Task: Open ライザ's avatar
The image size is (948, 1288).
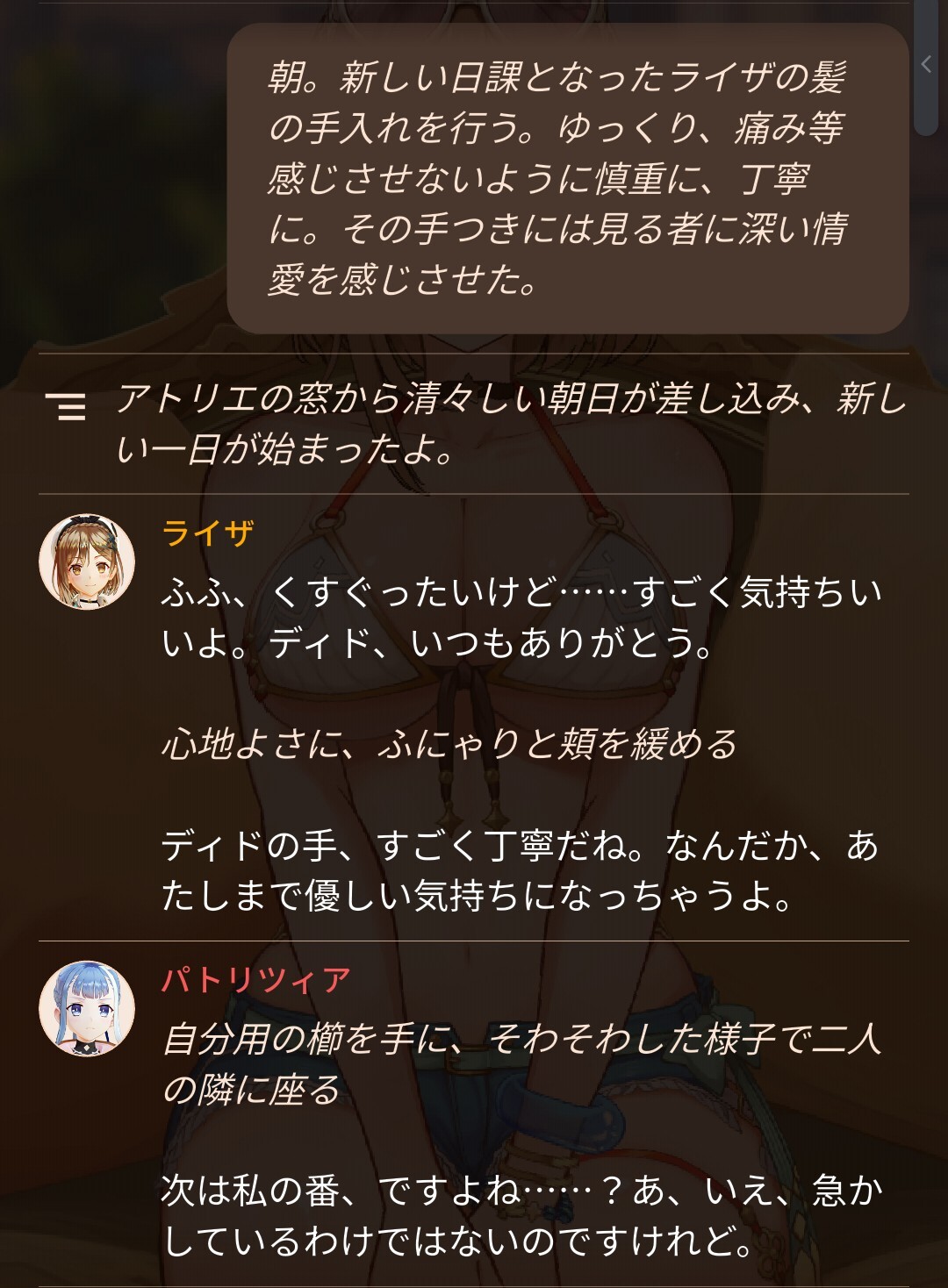Action: pos(87,562)
